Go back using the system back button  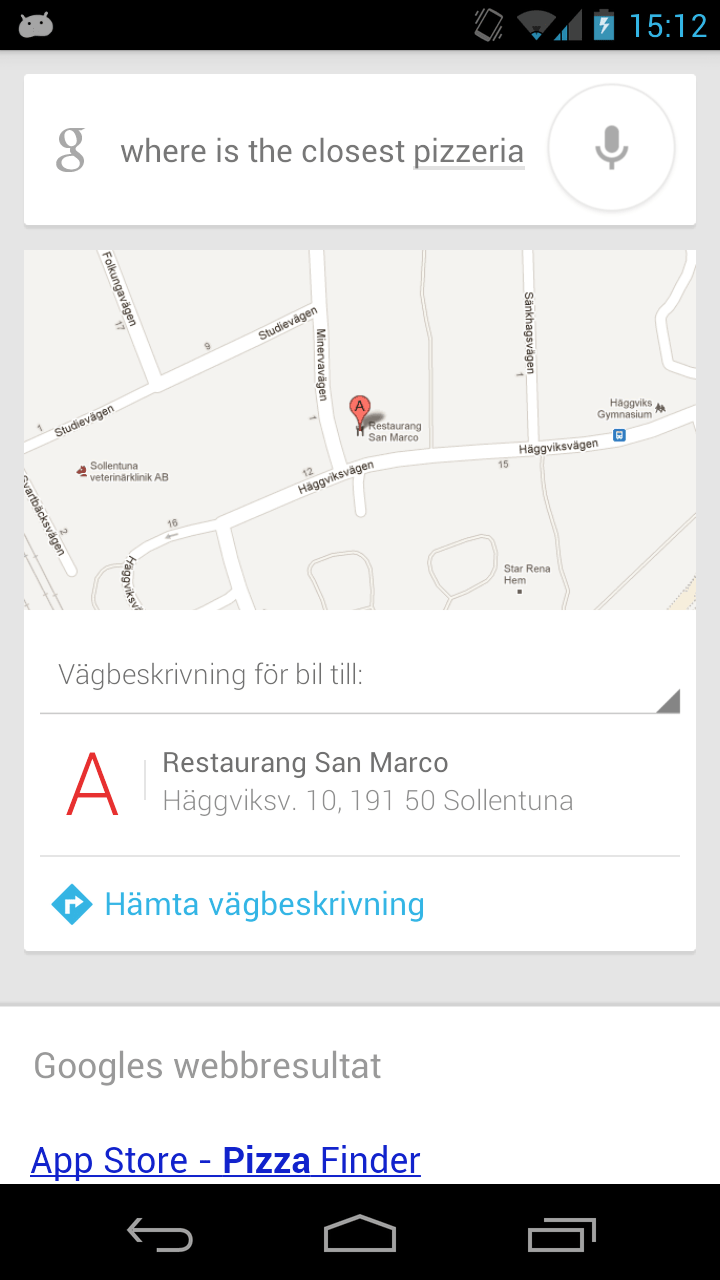coord(160,1233)
